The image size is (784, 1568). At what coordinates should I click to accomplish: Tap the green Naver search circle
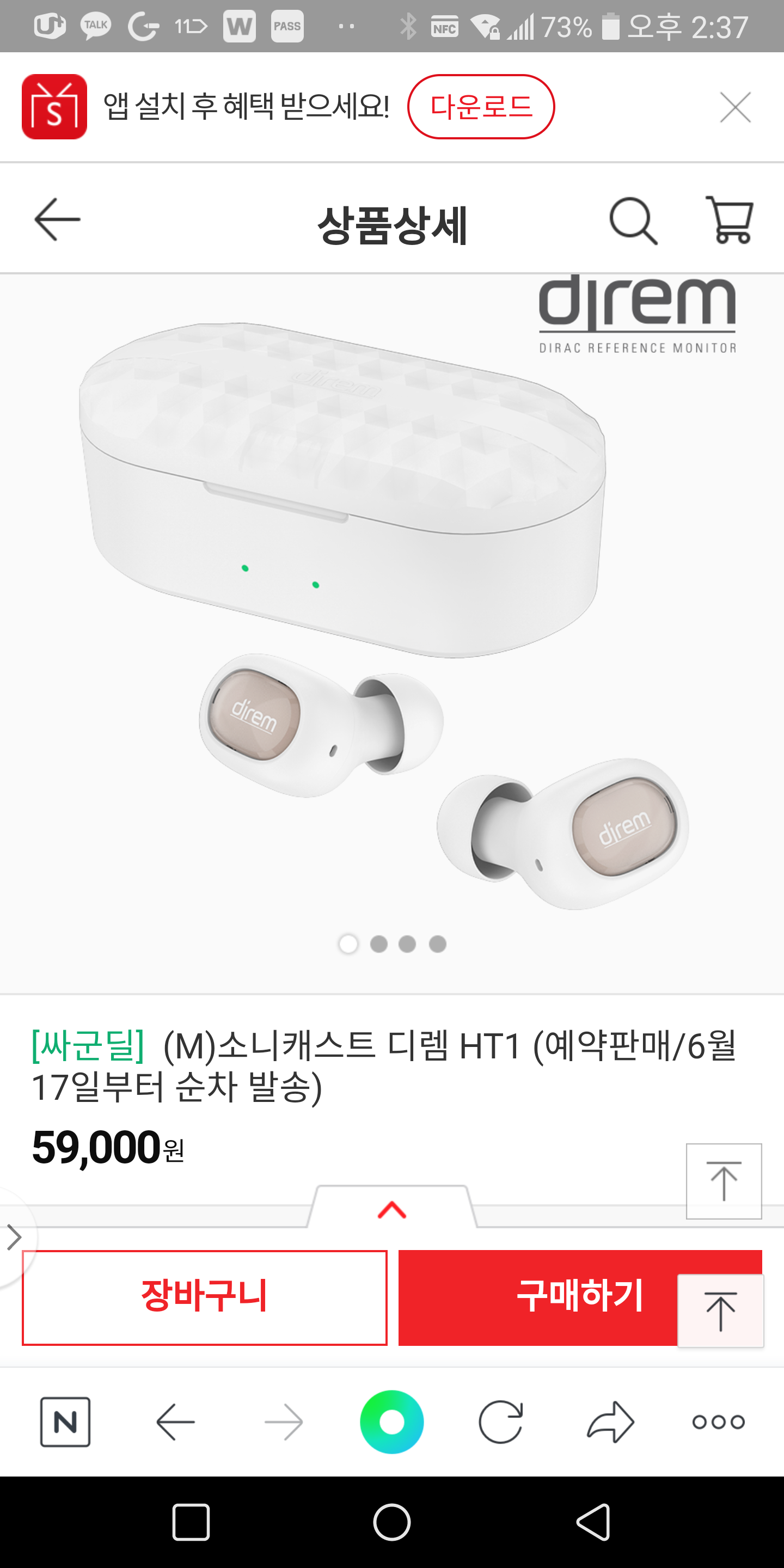(392, 1422)
